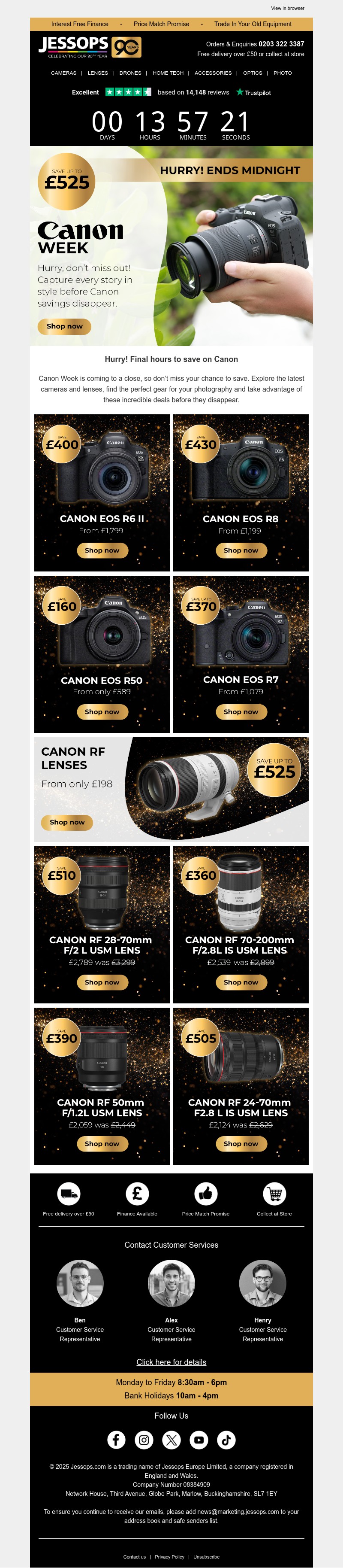This screenshot has width=343, height=1568.
Task: Shop now for Canon EOS R50
Action: [102, 711]
